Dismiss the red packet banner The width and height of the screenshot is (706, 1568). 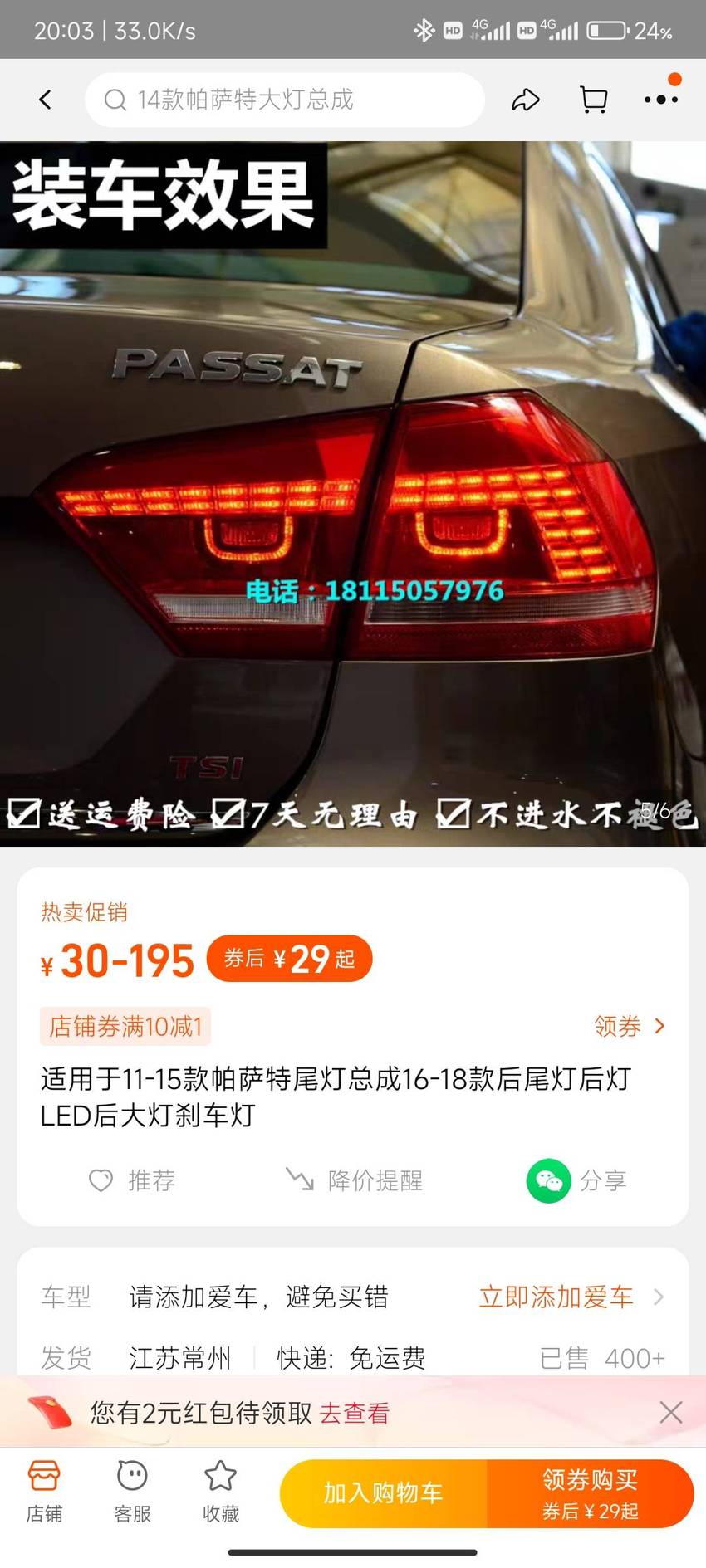[671, 1412]
